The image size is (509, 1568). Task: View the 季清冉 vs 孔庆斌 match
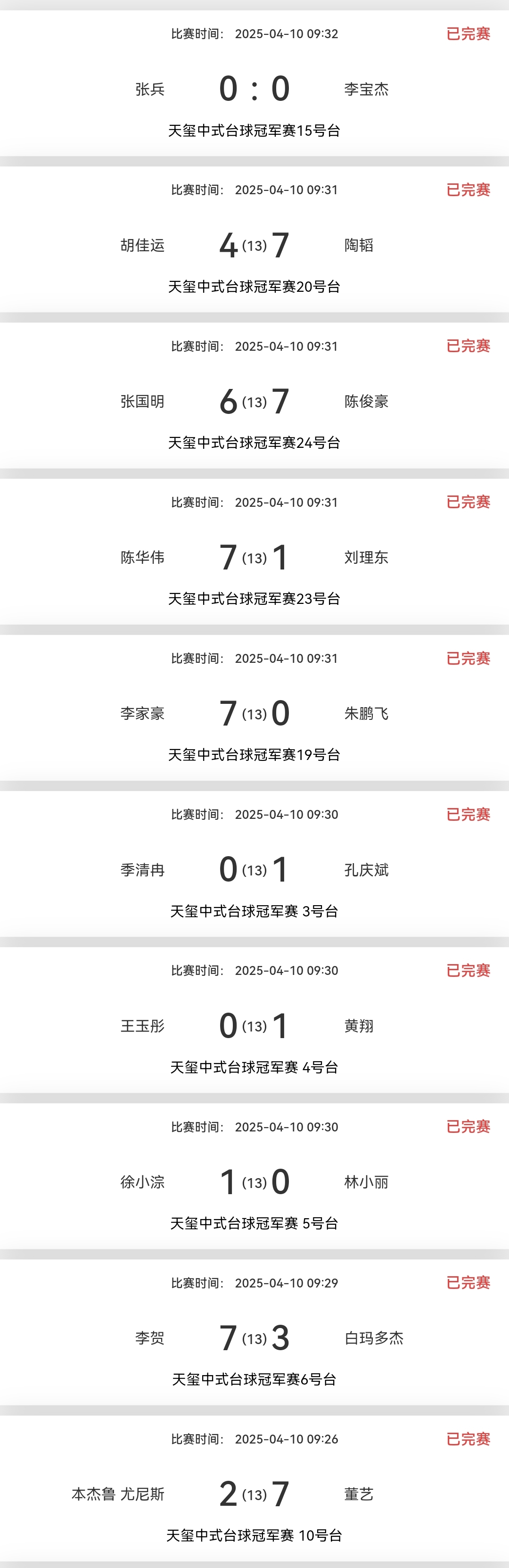254,870
